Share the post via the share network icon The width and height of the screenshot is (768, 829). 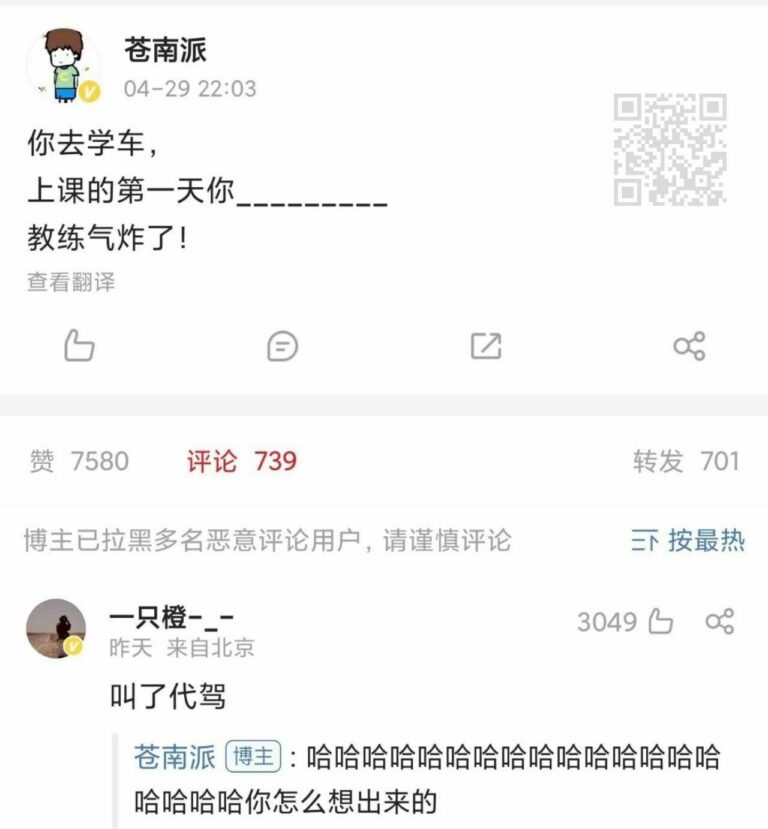tap(687, 346)
